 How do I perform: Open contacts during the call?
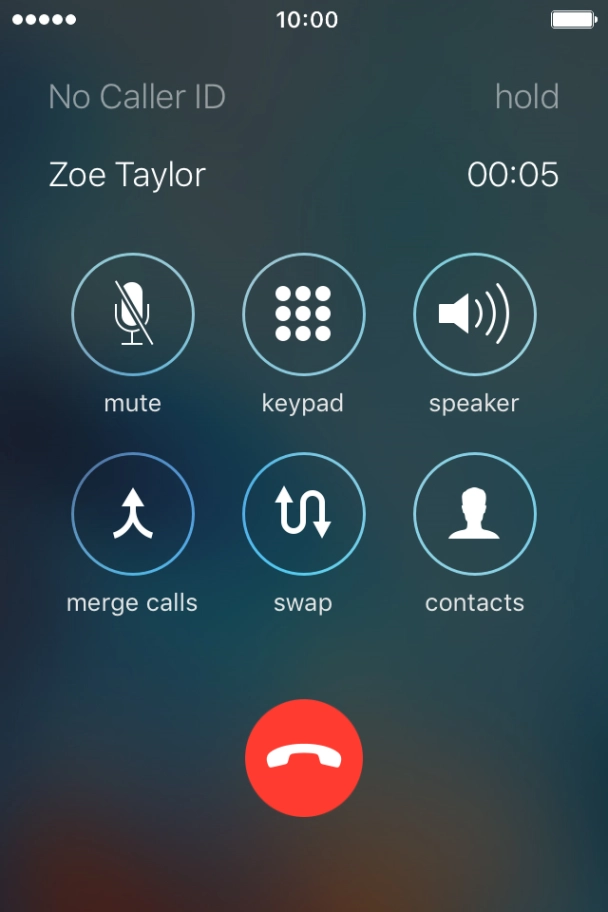pyautogui.click(x=474, y=514)
